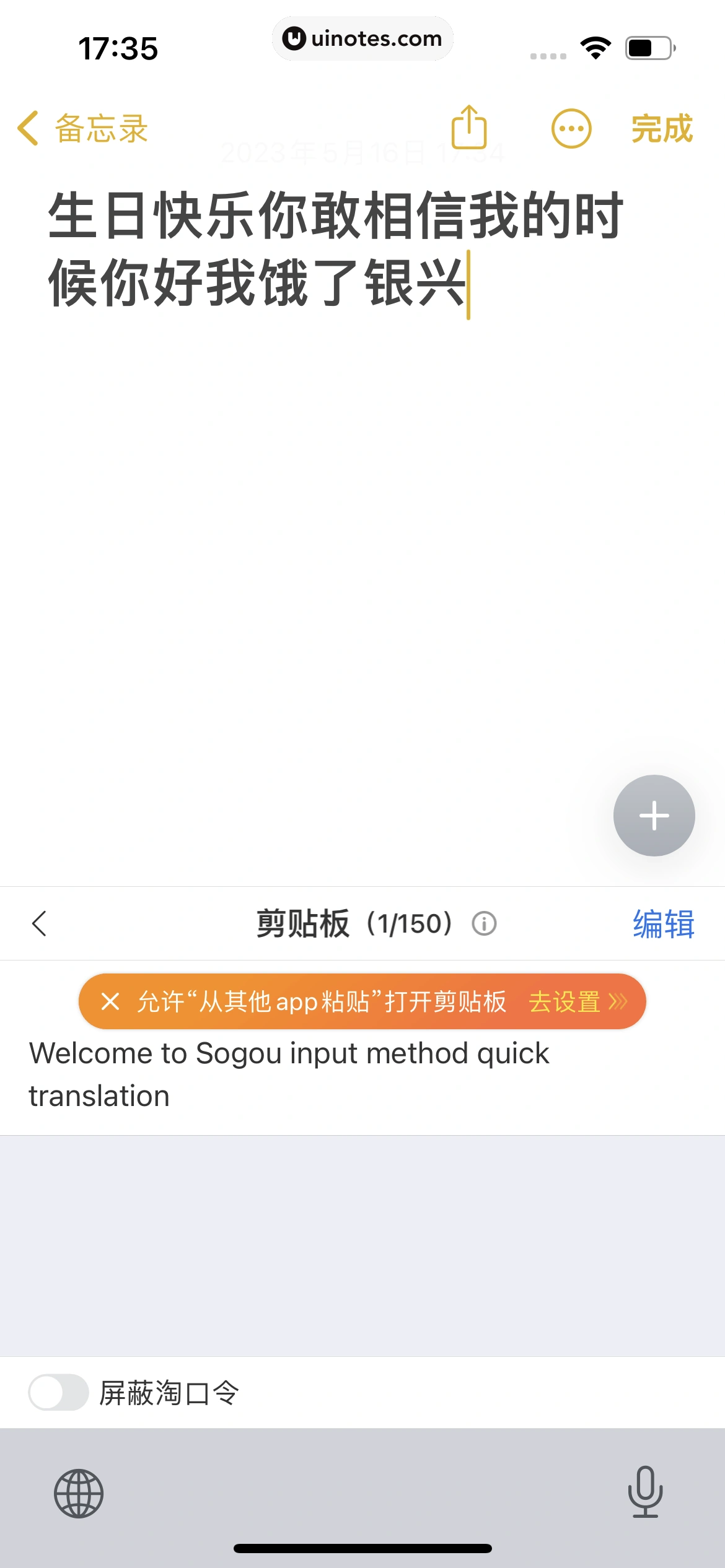Tap the uinotes.com pill at the top

tap(362, 38)
